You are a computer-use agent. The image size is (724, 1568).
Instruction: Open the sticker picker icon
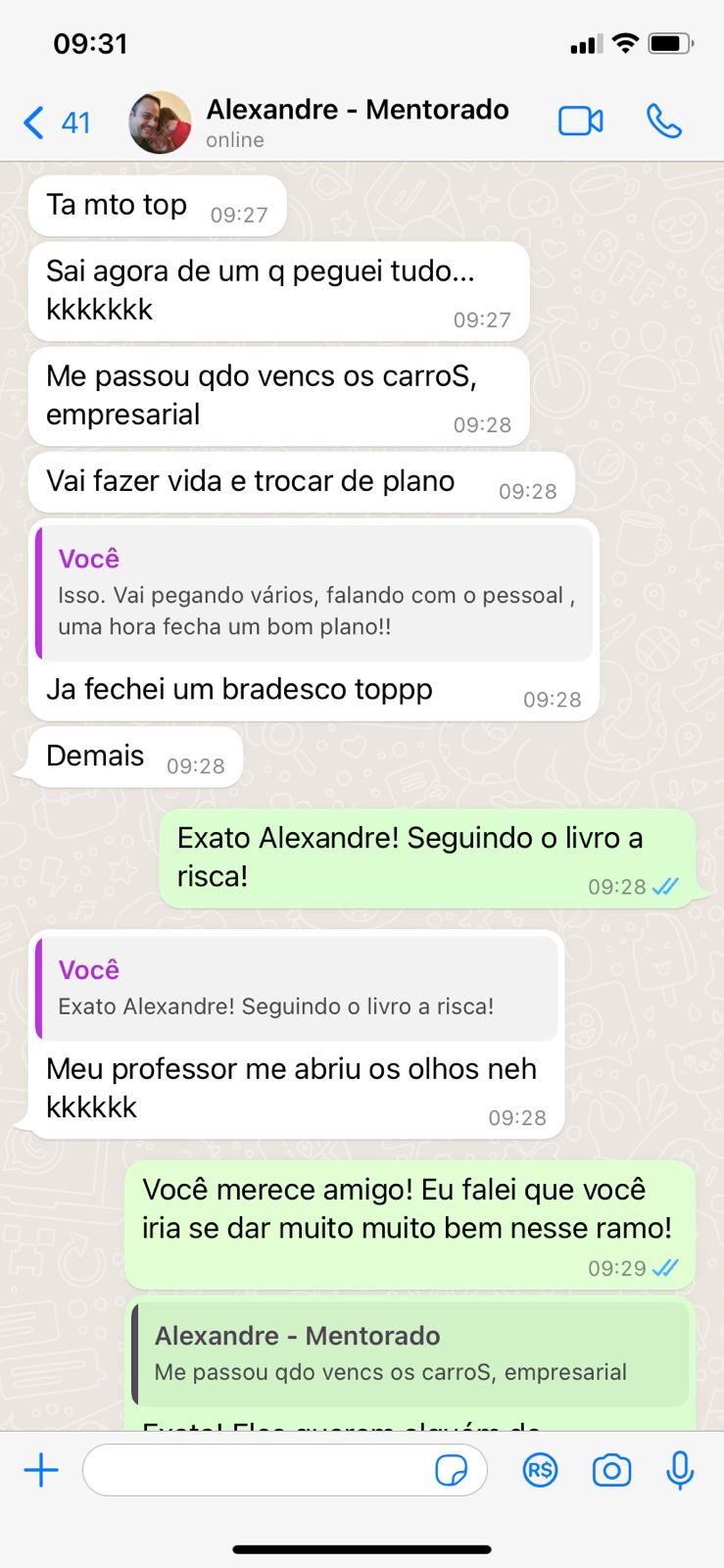click(x=451, y=1470)
